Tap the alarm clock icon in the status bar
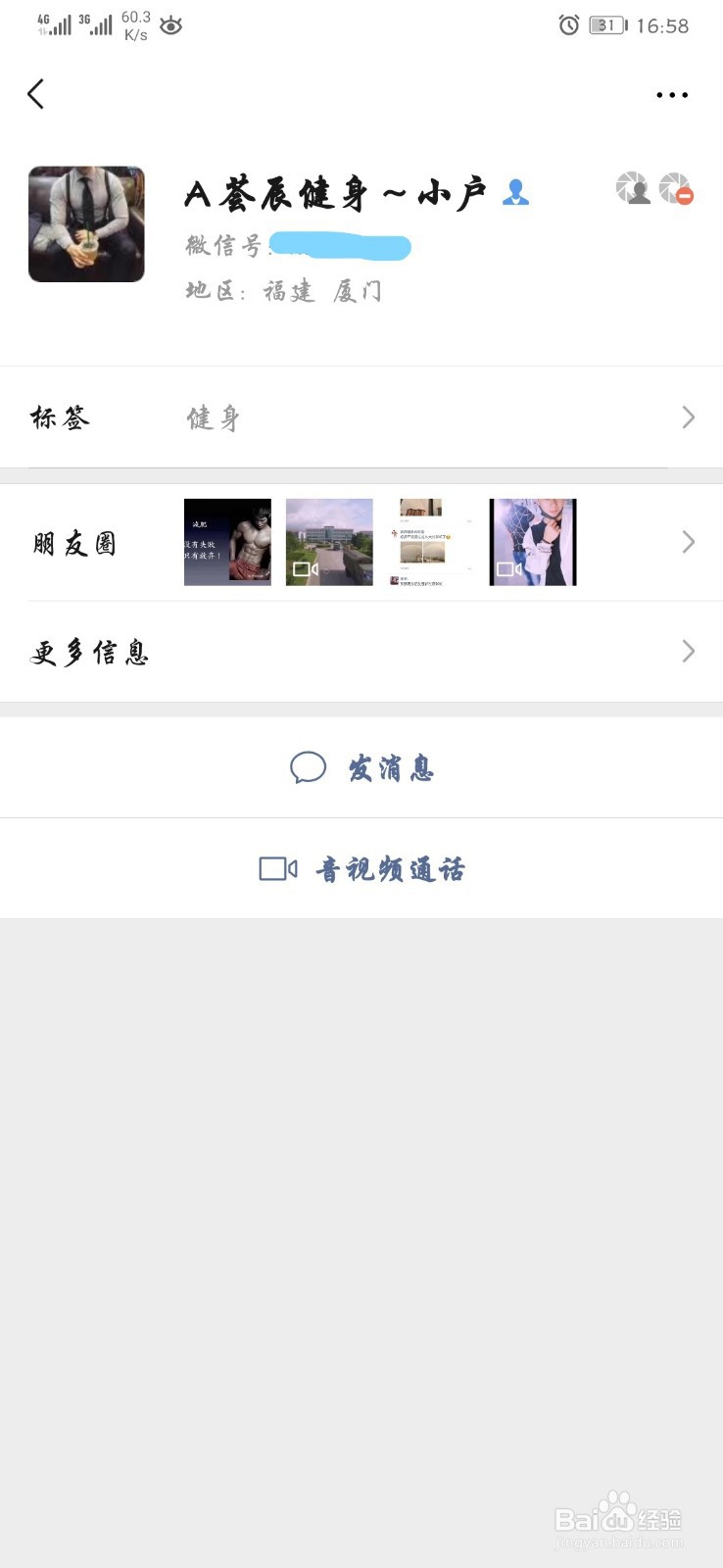Screen dimensions: 723x1568 (568, 26)
